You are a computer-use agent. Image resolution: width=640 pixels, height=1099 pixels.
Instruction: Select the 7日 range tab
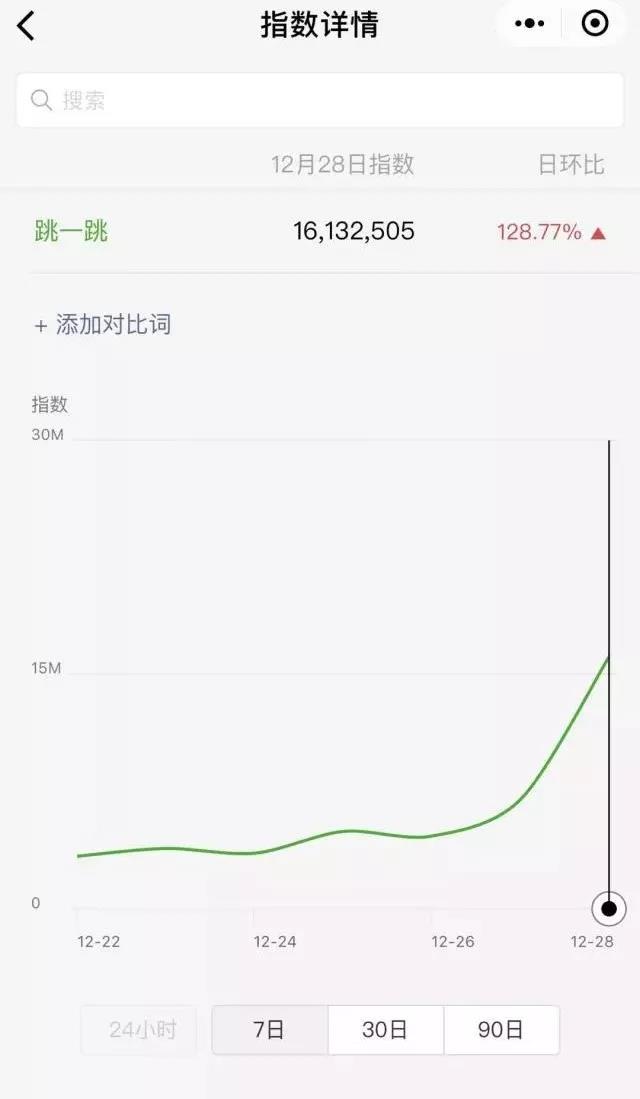269,1029
